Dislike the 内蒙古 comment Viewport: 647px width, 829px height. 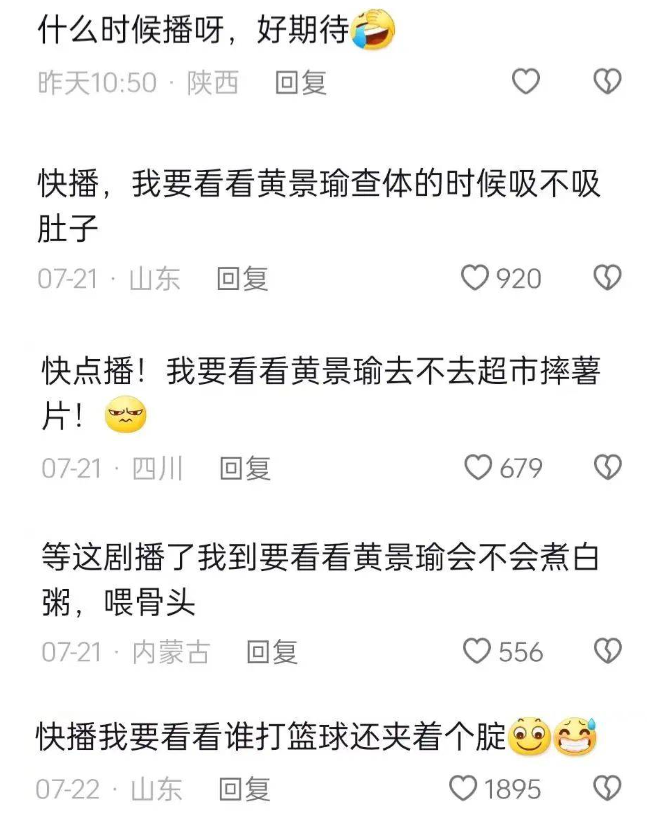(607, 653)
